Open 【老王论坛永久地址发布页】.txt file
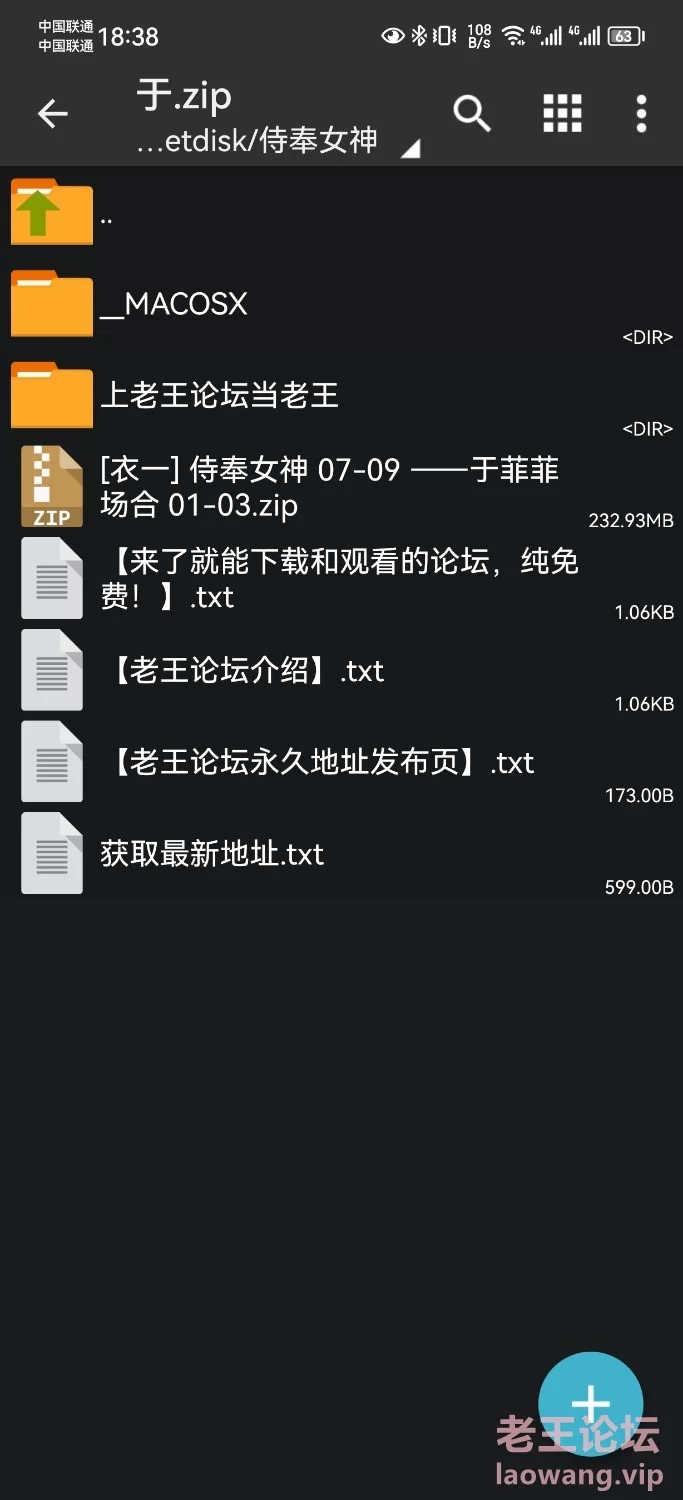This screenshot has width=683, height=1500. click(x=341, y=764)
